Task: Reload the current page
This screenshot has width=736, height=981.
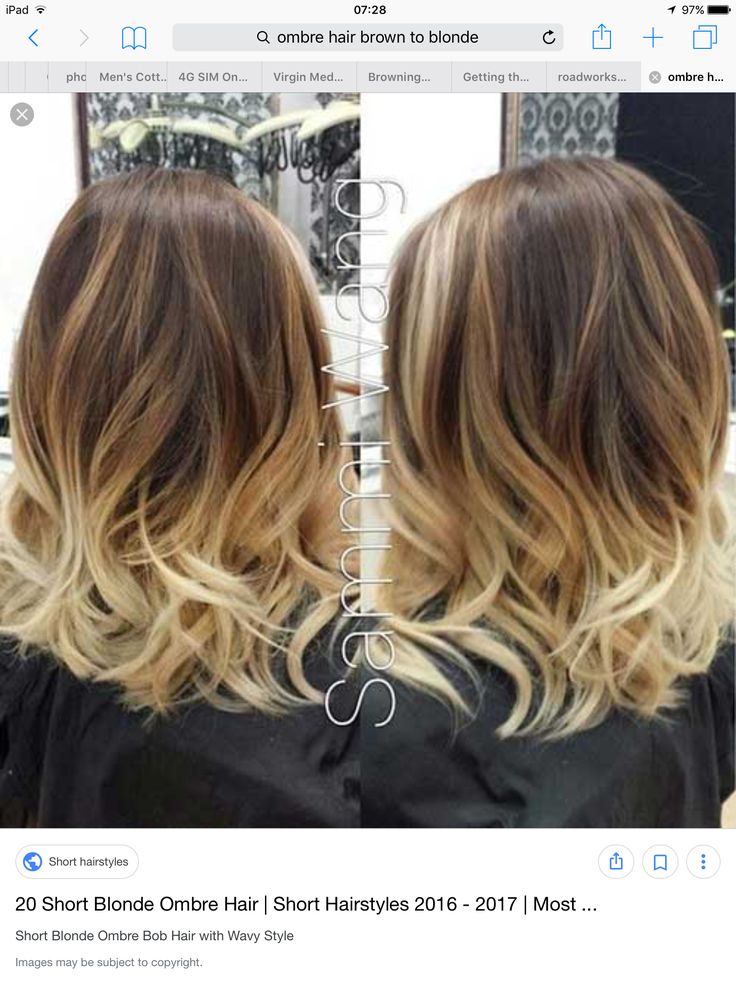Action: tap(549, 38)
